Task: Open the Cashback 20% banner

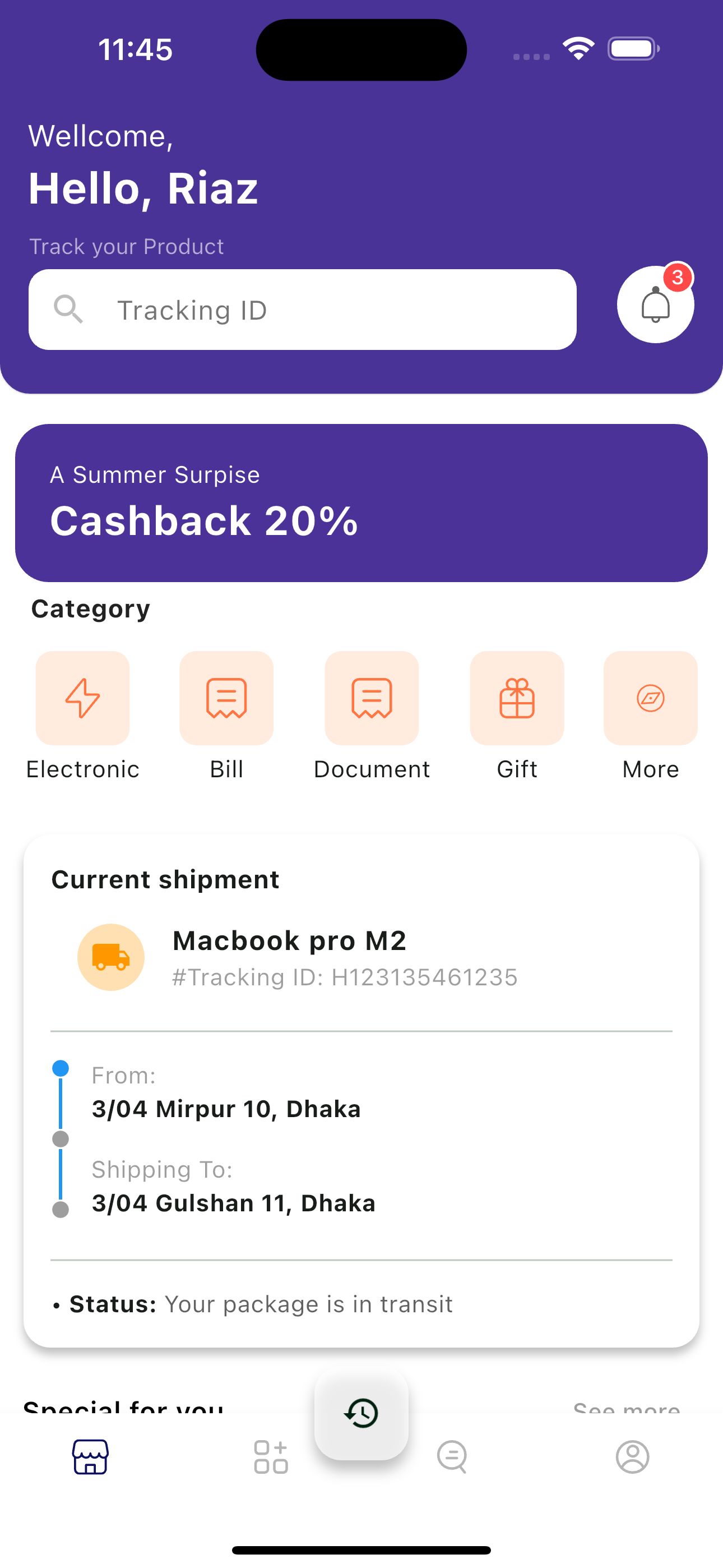Action: pos(361,503)
